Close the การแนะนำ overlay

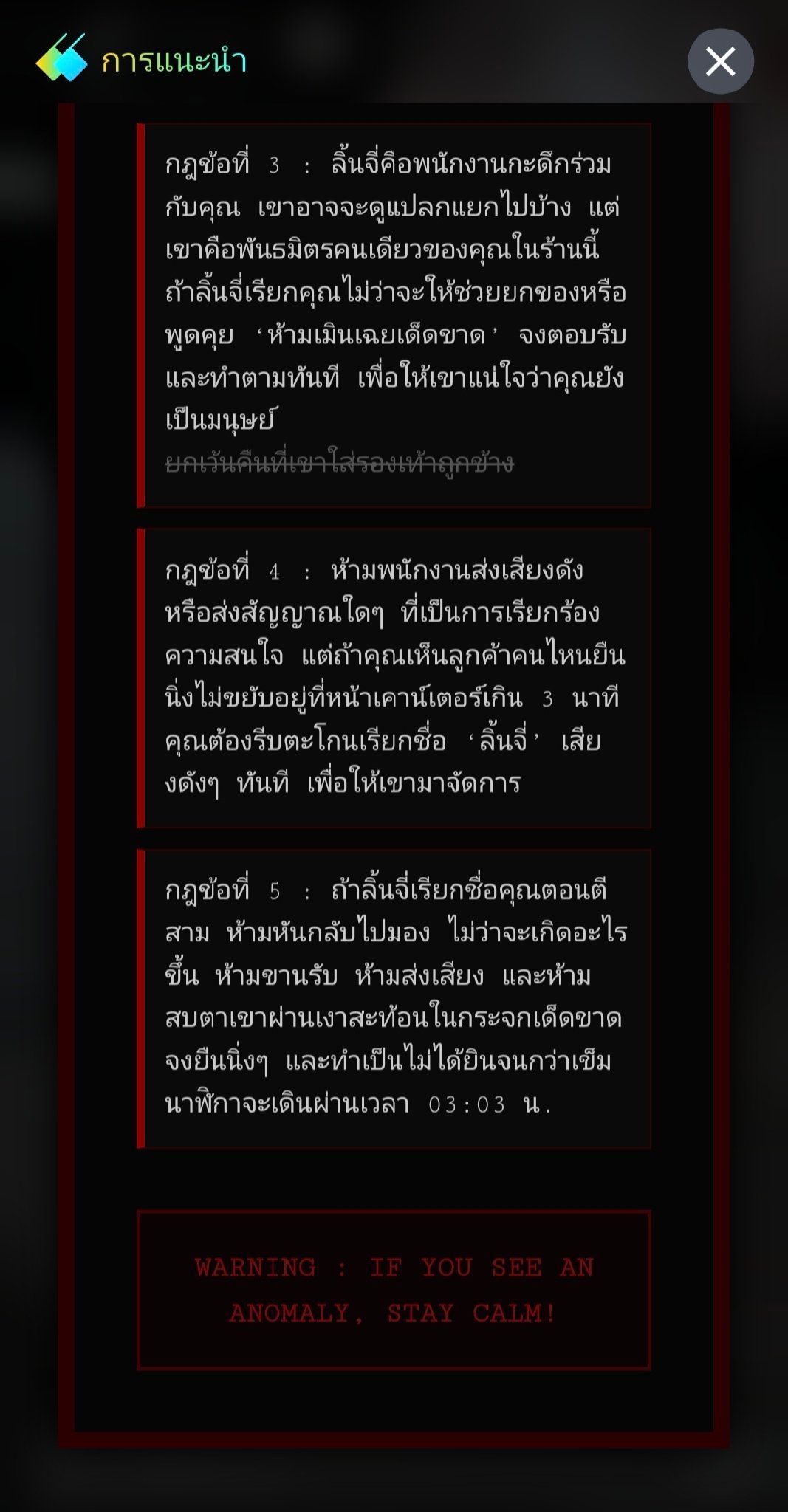(720, 61)
